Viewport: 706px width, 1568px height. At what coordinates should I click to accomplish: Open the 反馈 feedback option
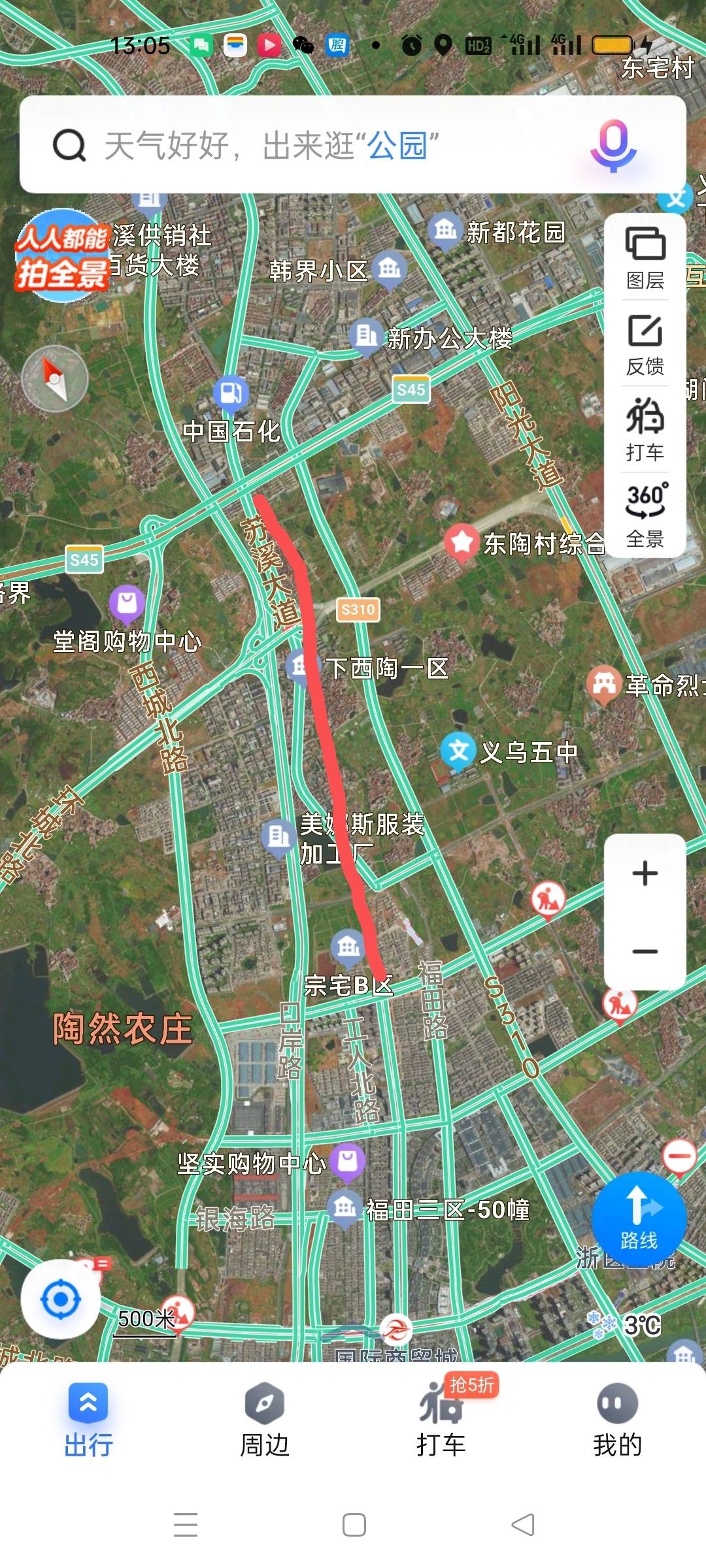pyautogui.click(x=645, y=344)
